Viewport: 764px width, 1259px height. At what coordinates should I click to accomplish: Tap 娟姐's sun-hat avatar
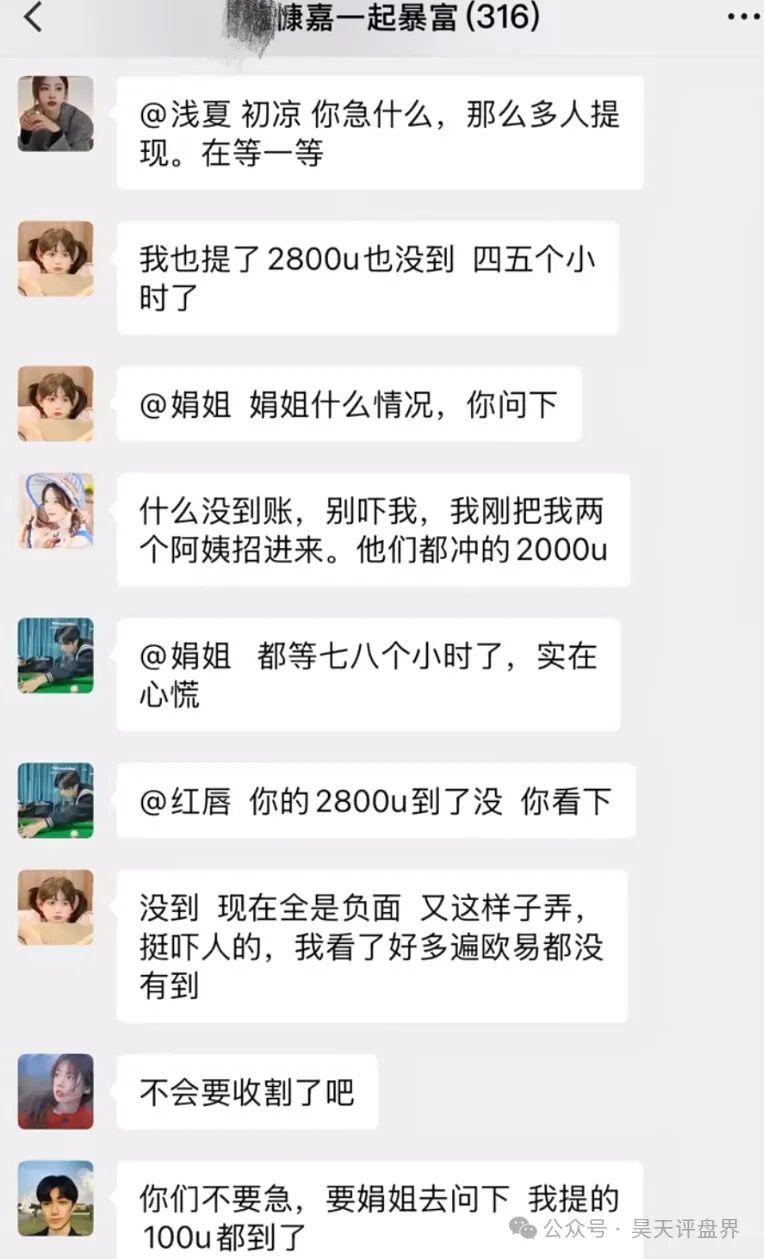pos(55,510)
